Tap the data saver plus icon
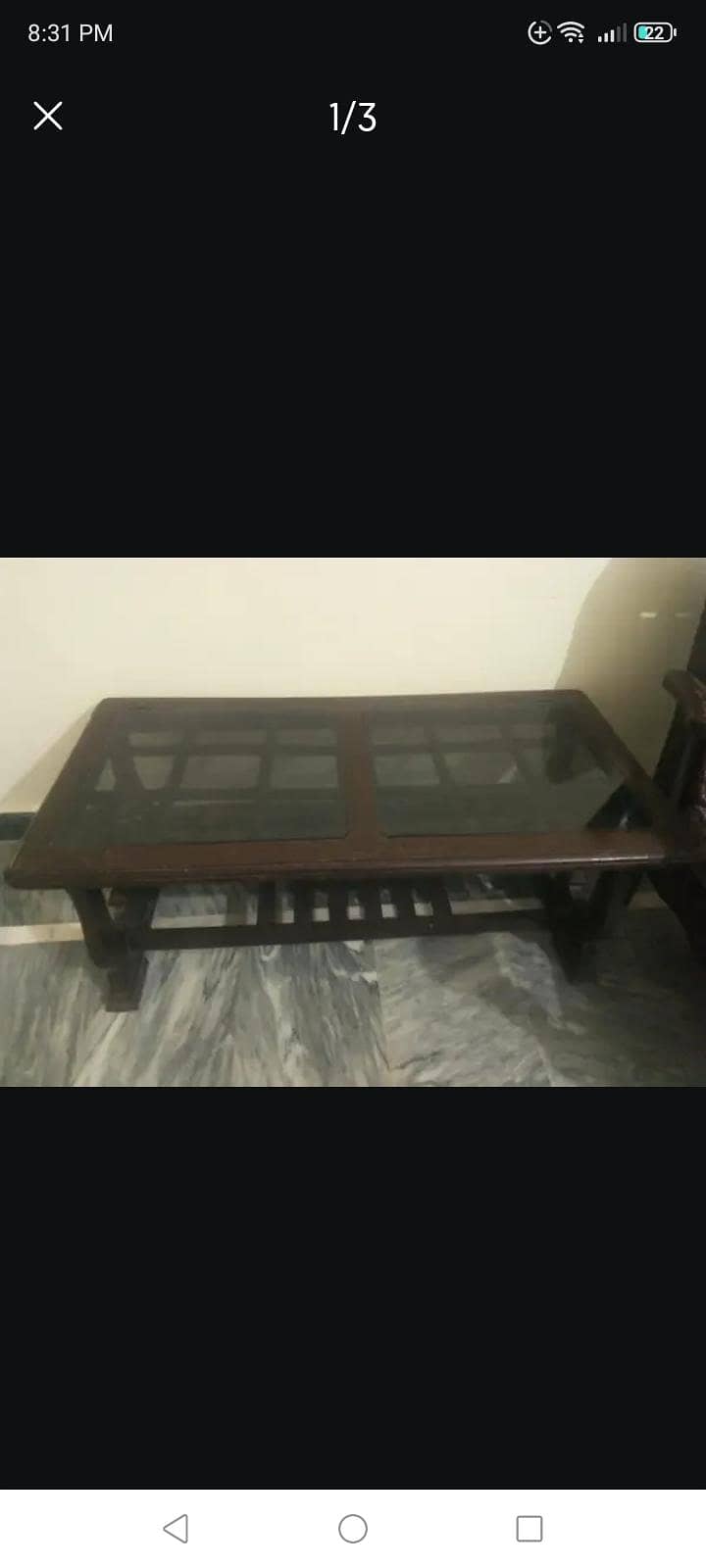The width and height of the screenshot is (706, 1568). pos(540,31)
